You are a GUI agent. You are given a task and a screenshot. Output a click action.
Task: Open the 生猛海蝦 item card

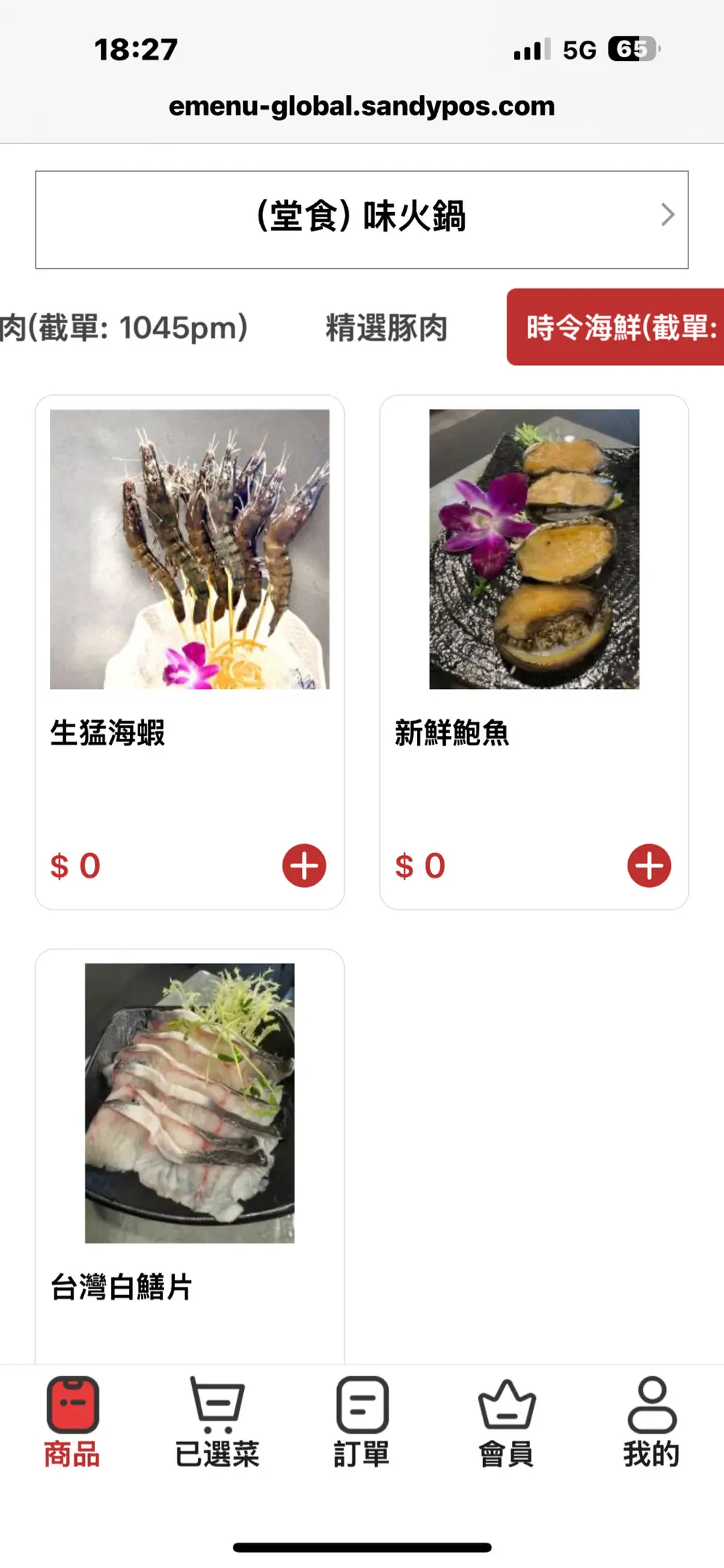tap(189, 581)
